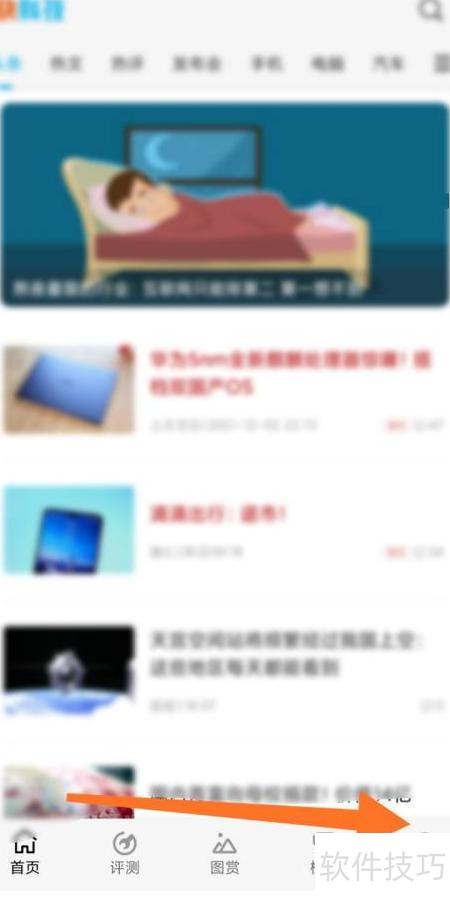Screen dimensions: 450x900
Task: Select the 汽车 category tab
Action: [x=388, y=64]
